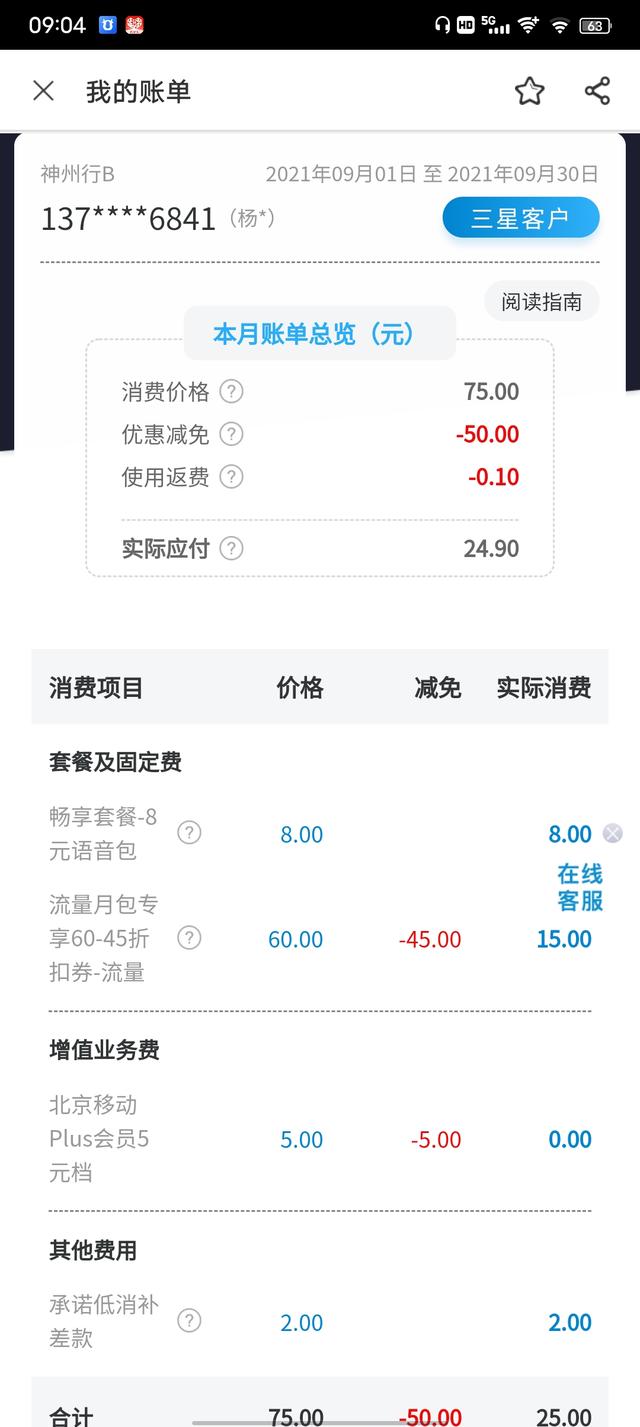This screenshot has height=1427, width=640.
Task: Tap the 三星客户 button
Action: (520, 218)
